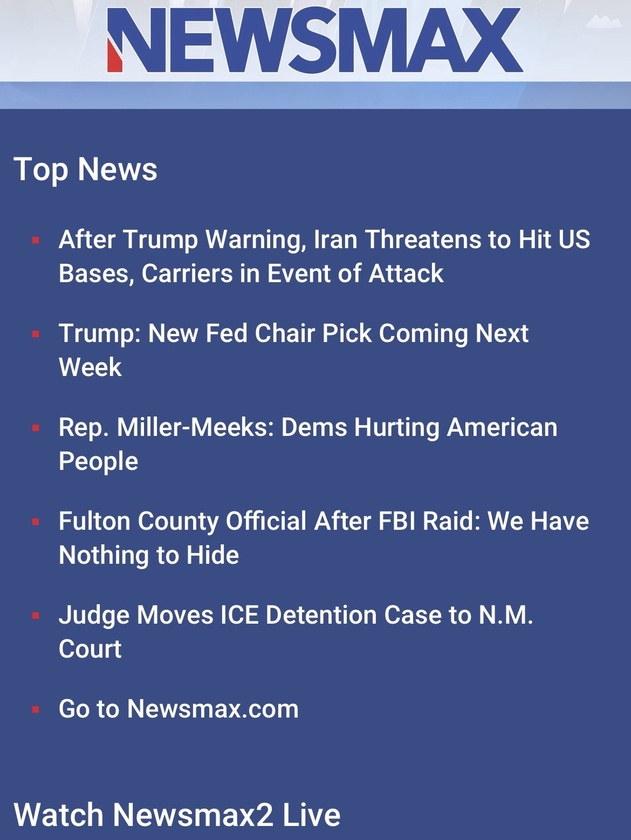
Task: Go to Newsmax.com link
Action: pos(178,709)
